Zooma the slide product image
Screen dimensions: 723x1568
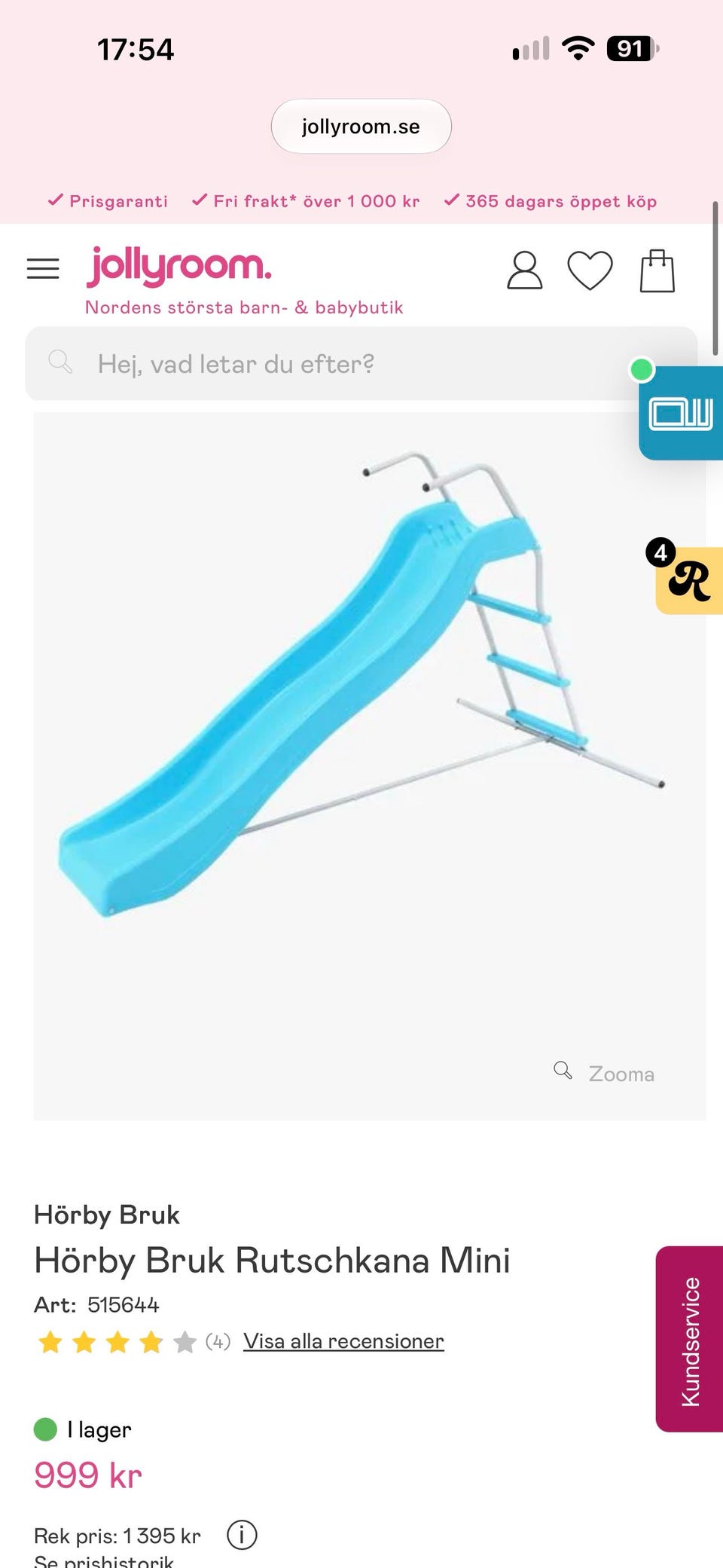[x=604, y=1073]
